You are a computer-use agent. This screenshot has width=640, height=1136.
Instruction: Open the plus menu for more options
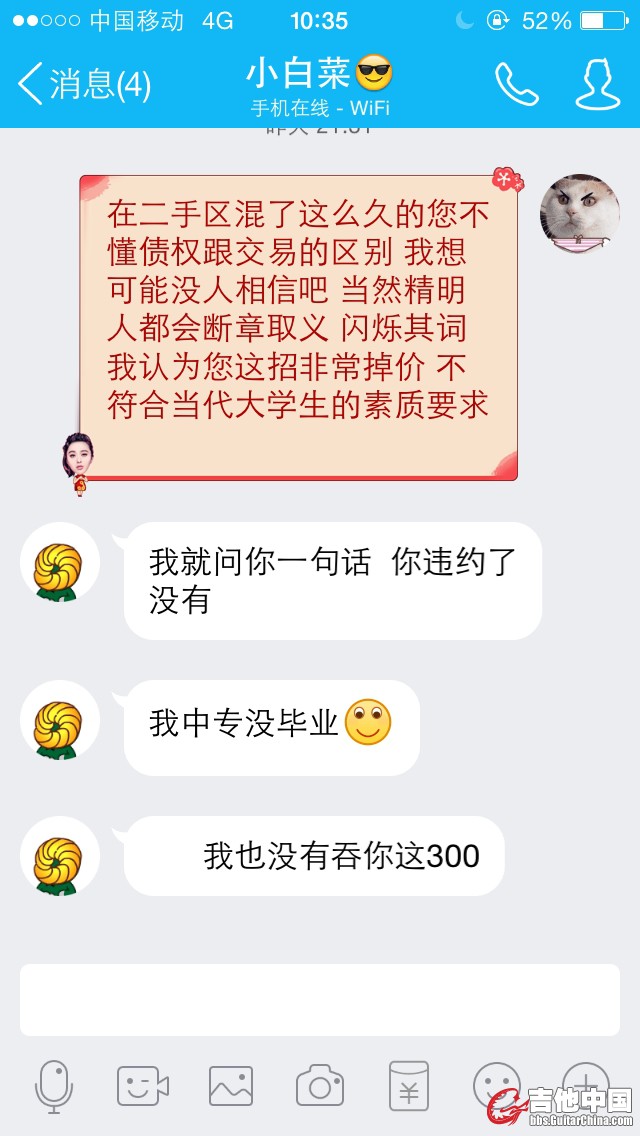pos(585,1078)
